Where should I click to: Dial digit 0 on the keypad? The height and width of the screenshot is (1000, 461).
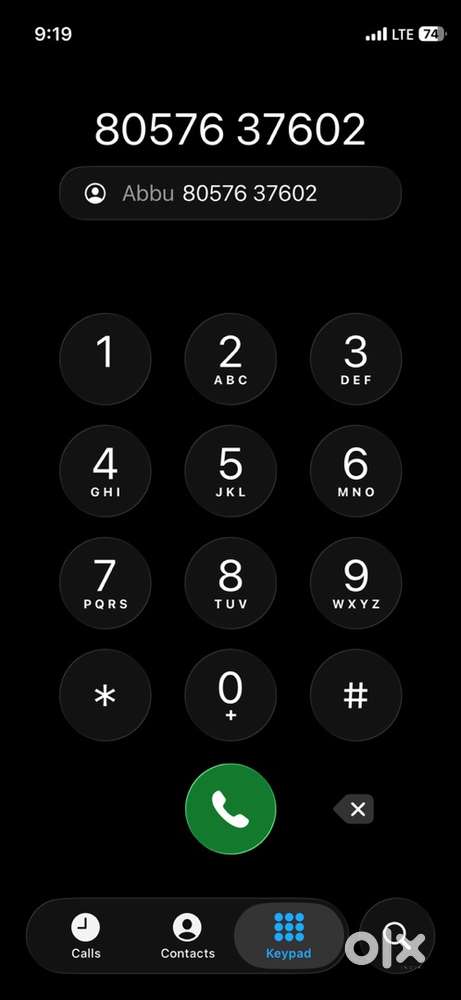tap(230, 695)
